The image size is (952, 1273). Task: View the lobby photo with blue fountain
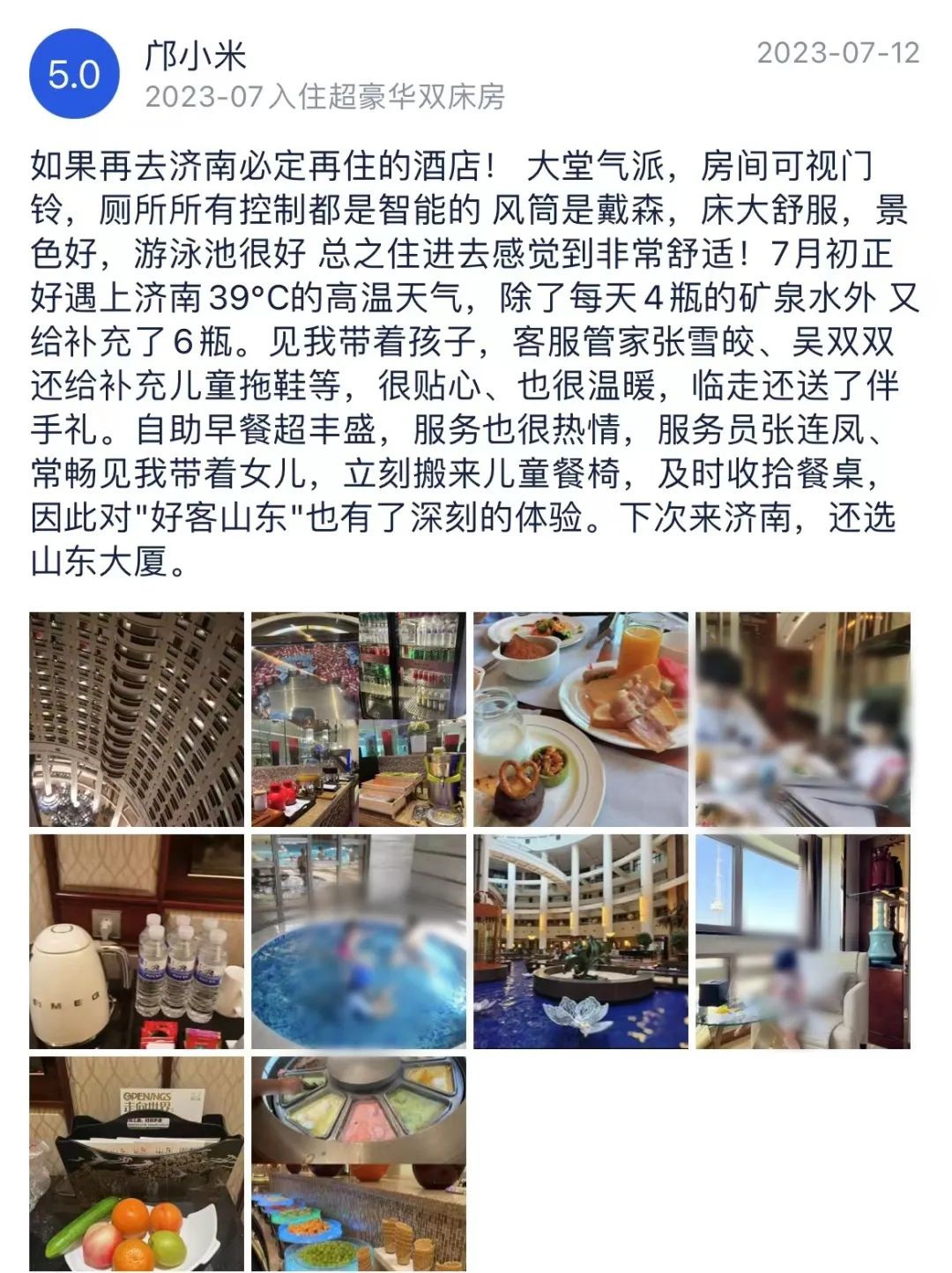[x=581, y=942]
